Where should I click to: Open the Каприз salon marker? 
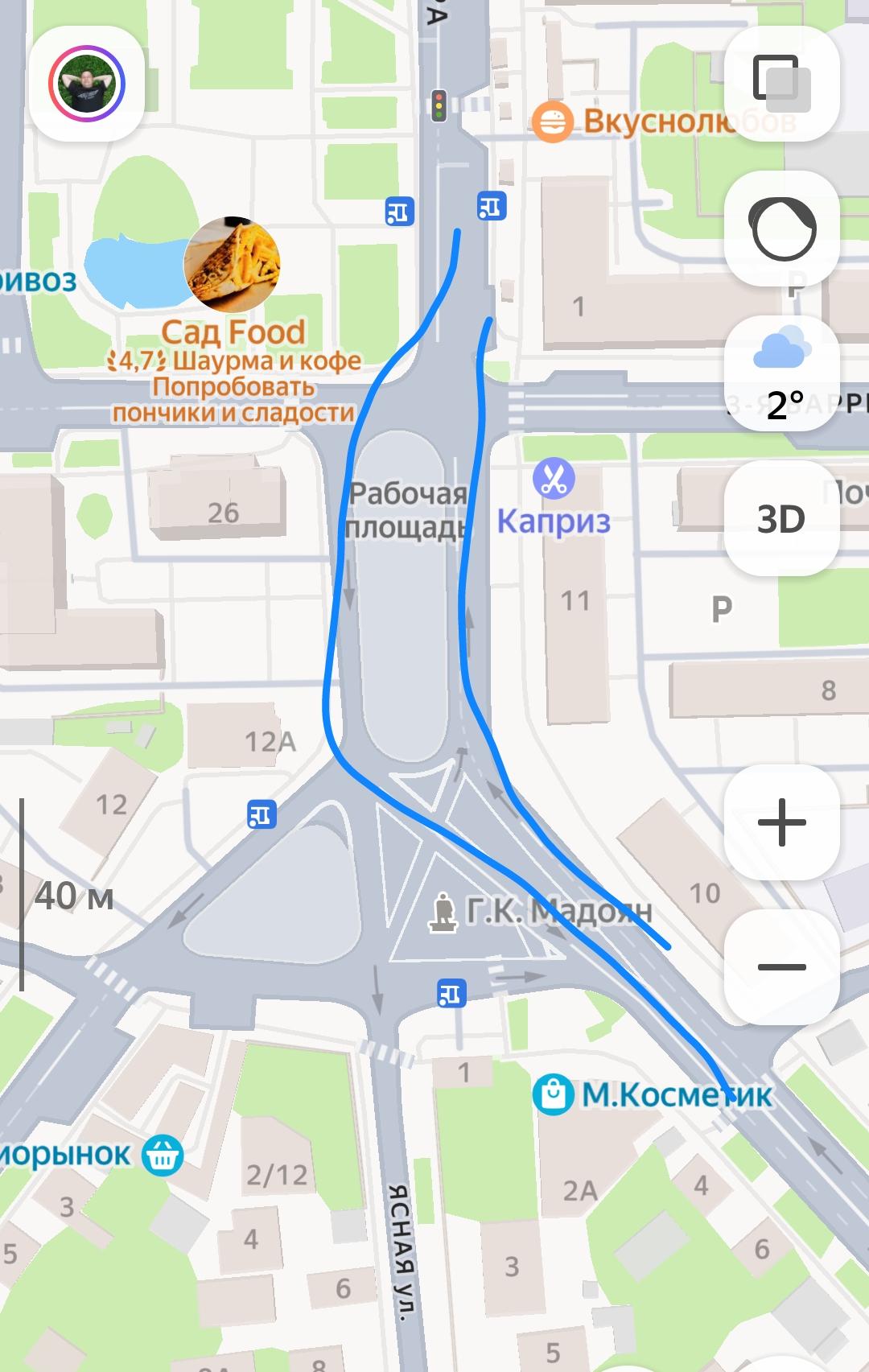(x=554, y=479)
